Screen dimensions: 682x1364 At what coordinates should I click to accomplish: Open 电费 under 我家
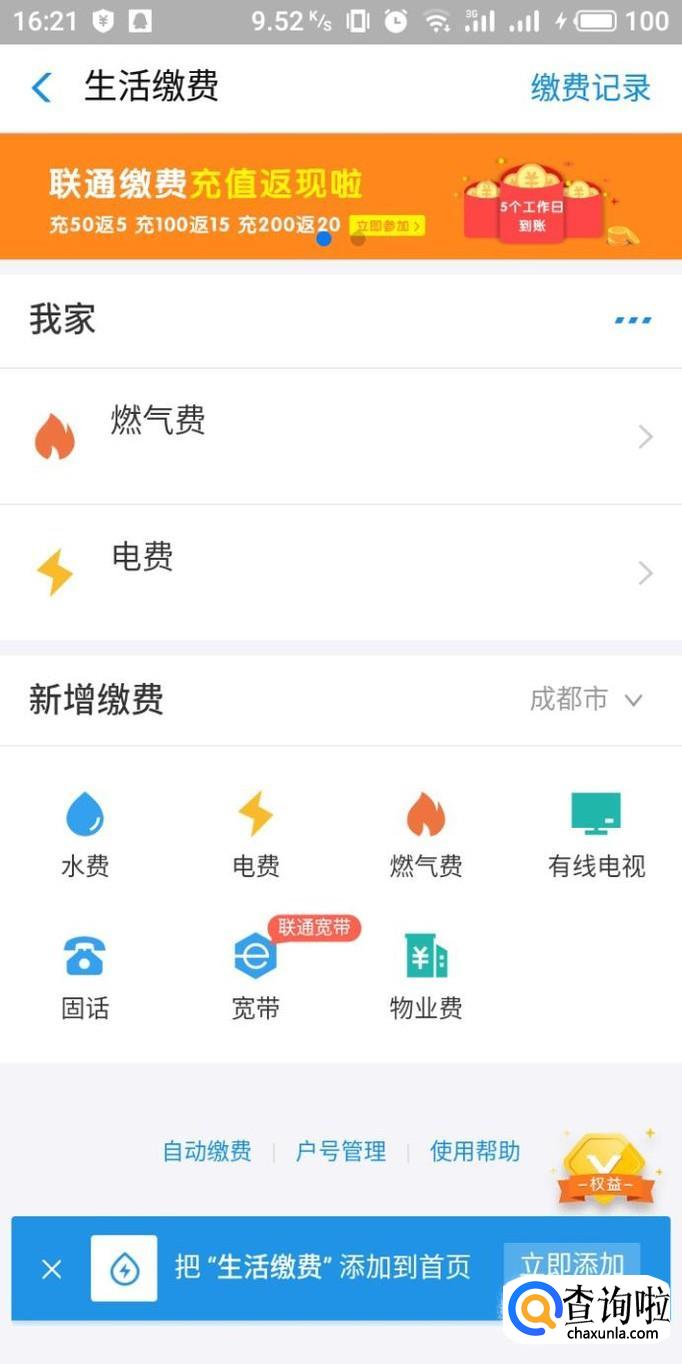(340, 572)
